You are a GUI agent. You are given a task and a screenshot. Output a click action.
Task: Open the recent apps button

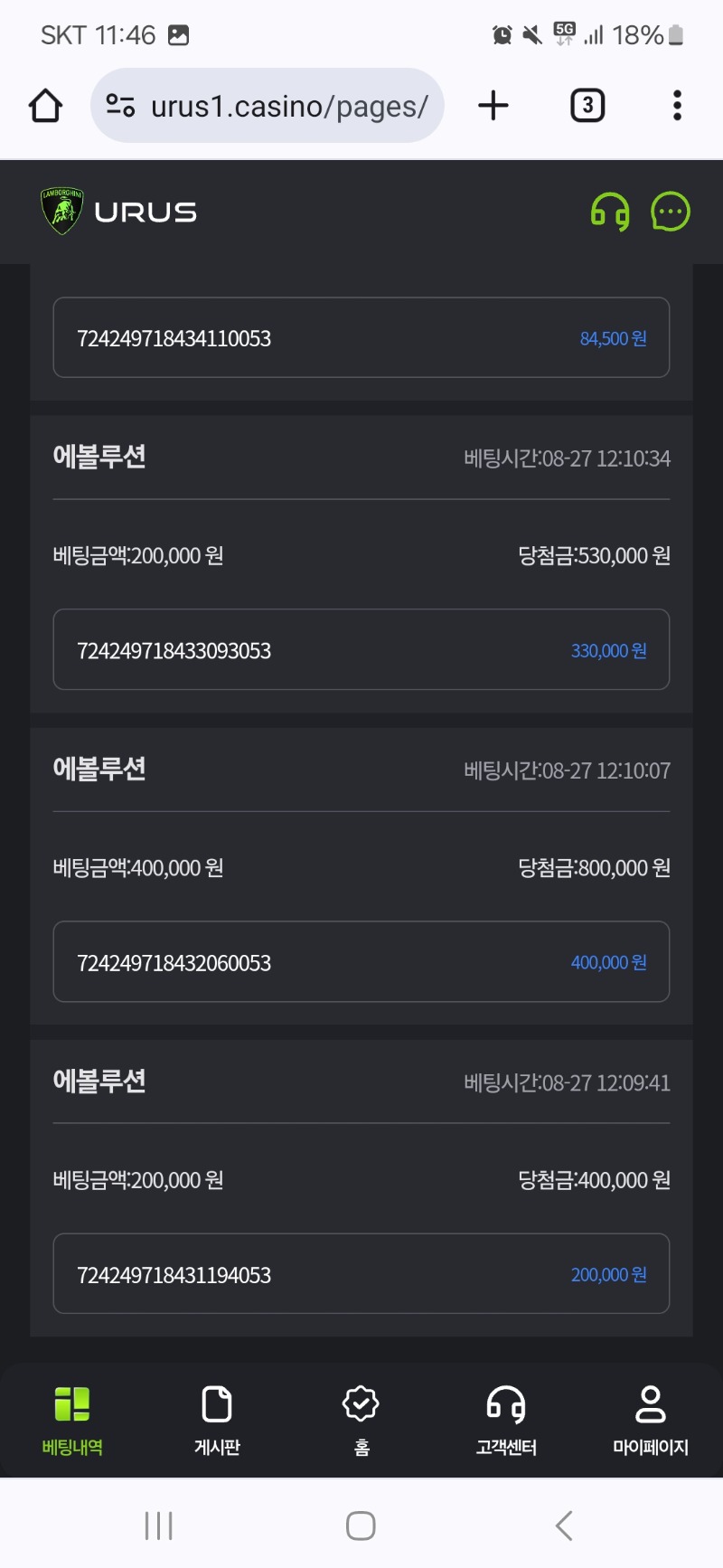159,1525
